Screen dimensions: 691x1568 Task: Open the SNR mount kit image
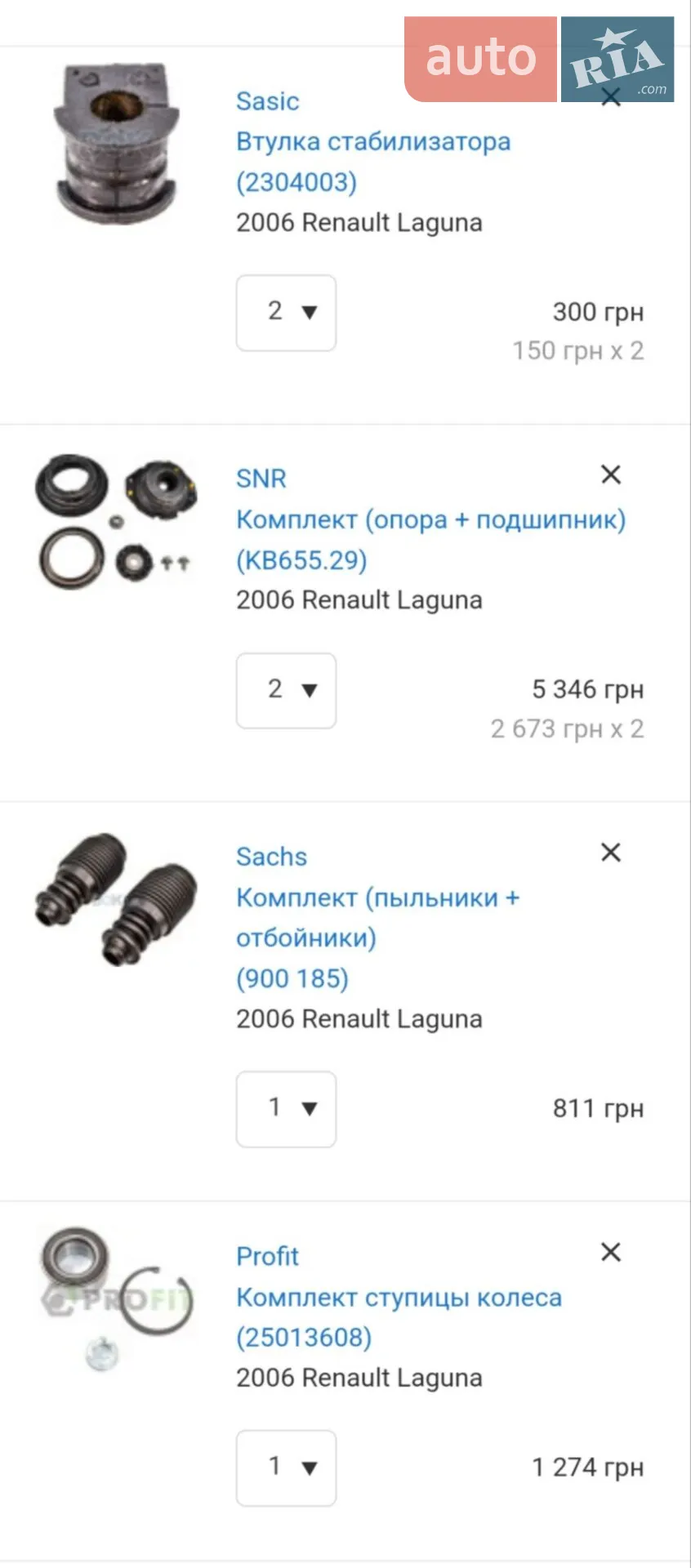point(115,523)
